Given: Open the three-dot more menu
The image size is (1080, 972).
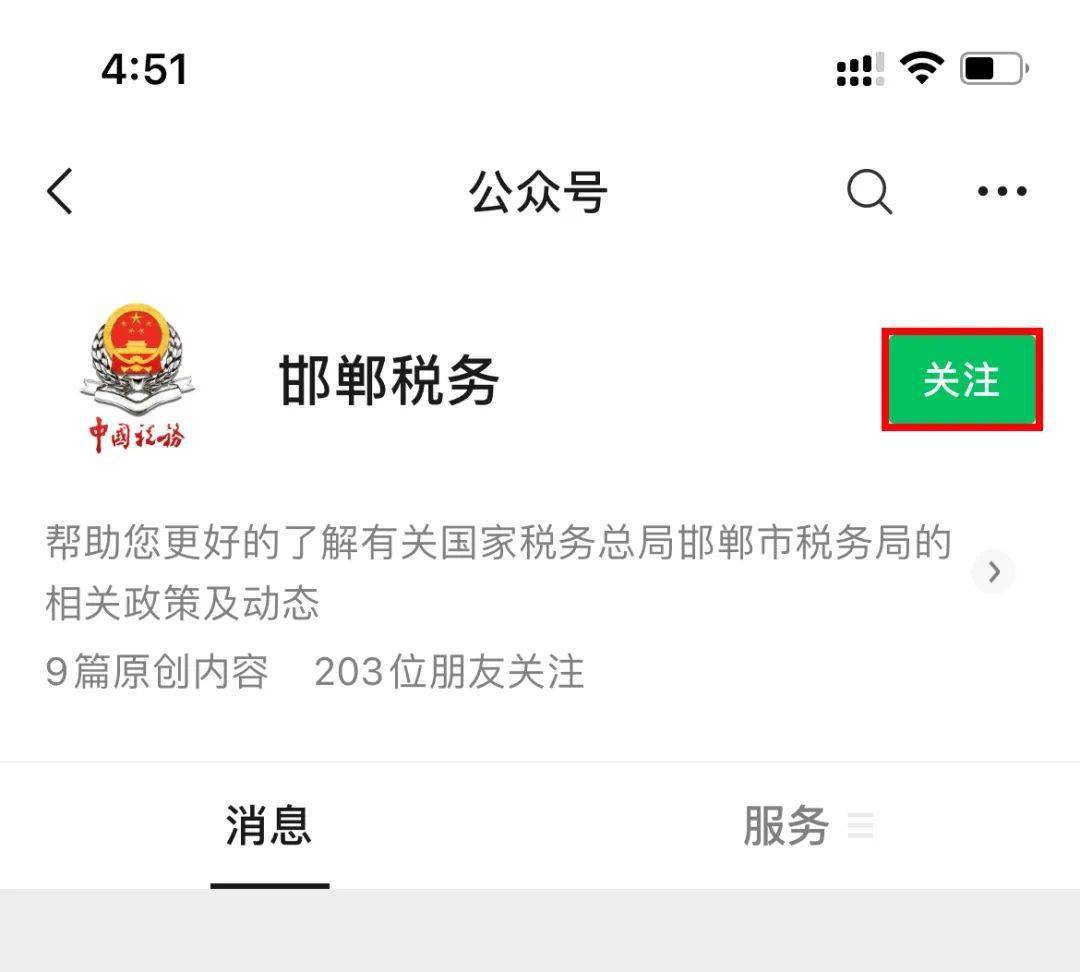Looking at the screenshot, I should click(1001, 191).
